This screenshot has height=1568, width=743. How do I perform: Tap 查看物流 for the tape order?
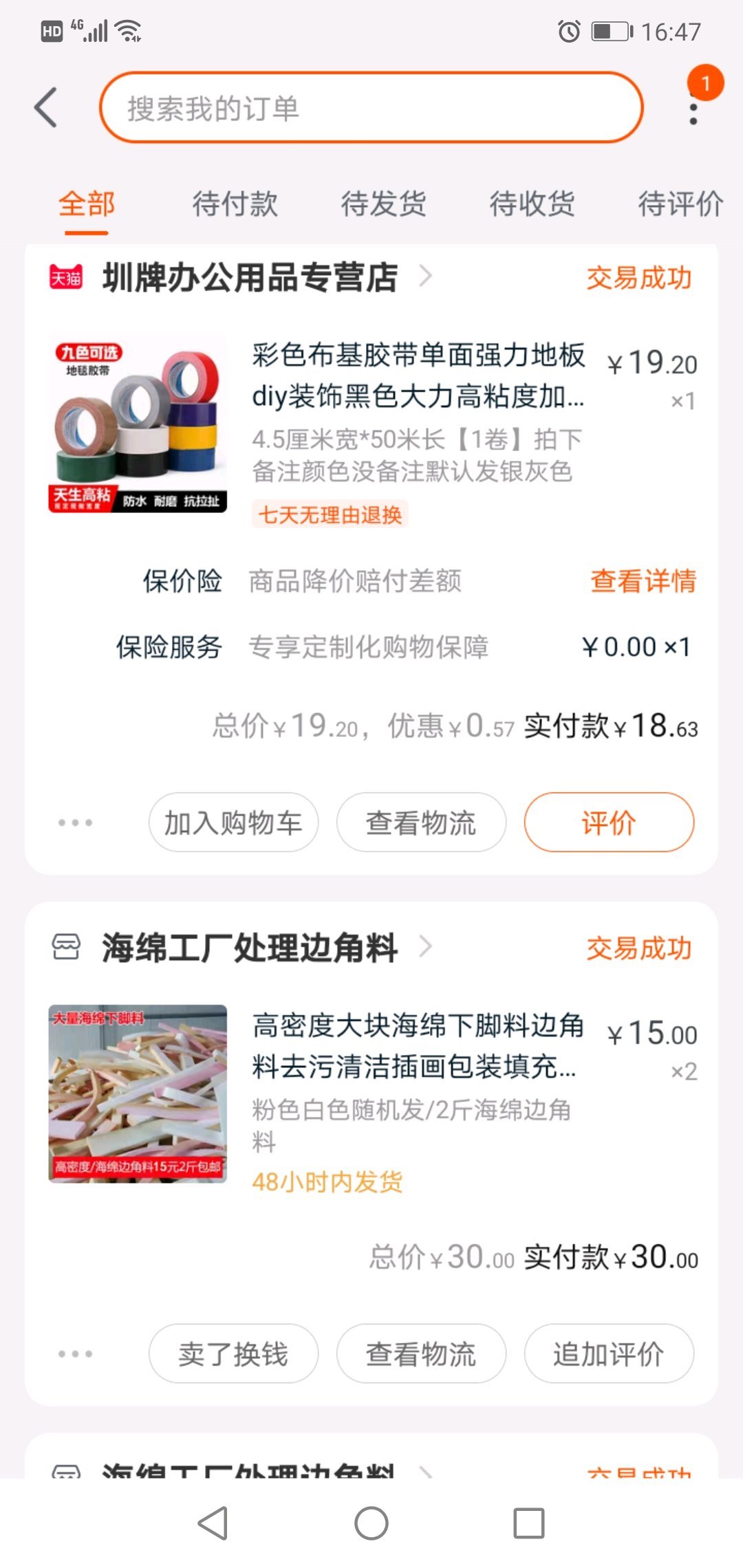click(x=421, y=823)
